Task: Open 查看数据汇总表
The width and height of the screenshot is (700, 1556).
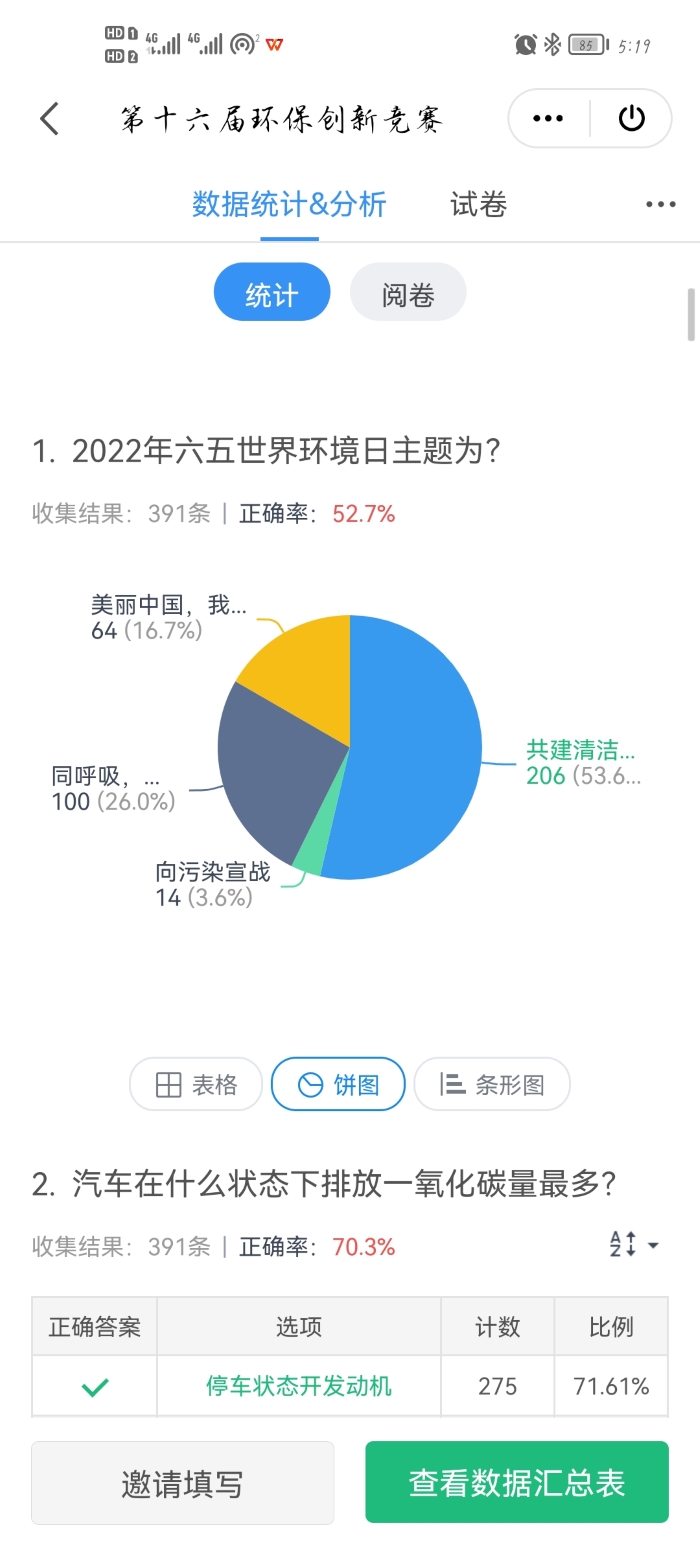Action: pyautogui.click(x=516, y=1483)
